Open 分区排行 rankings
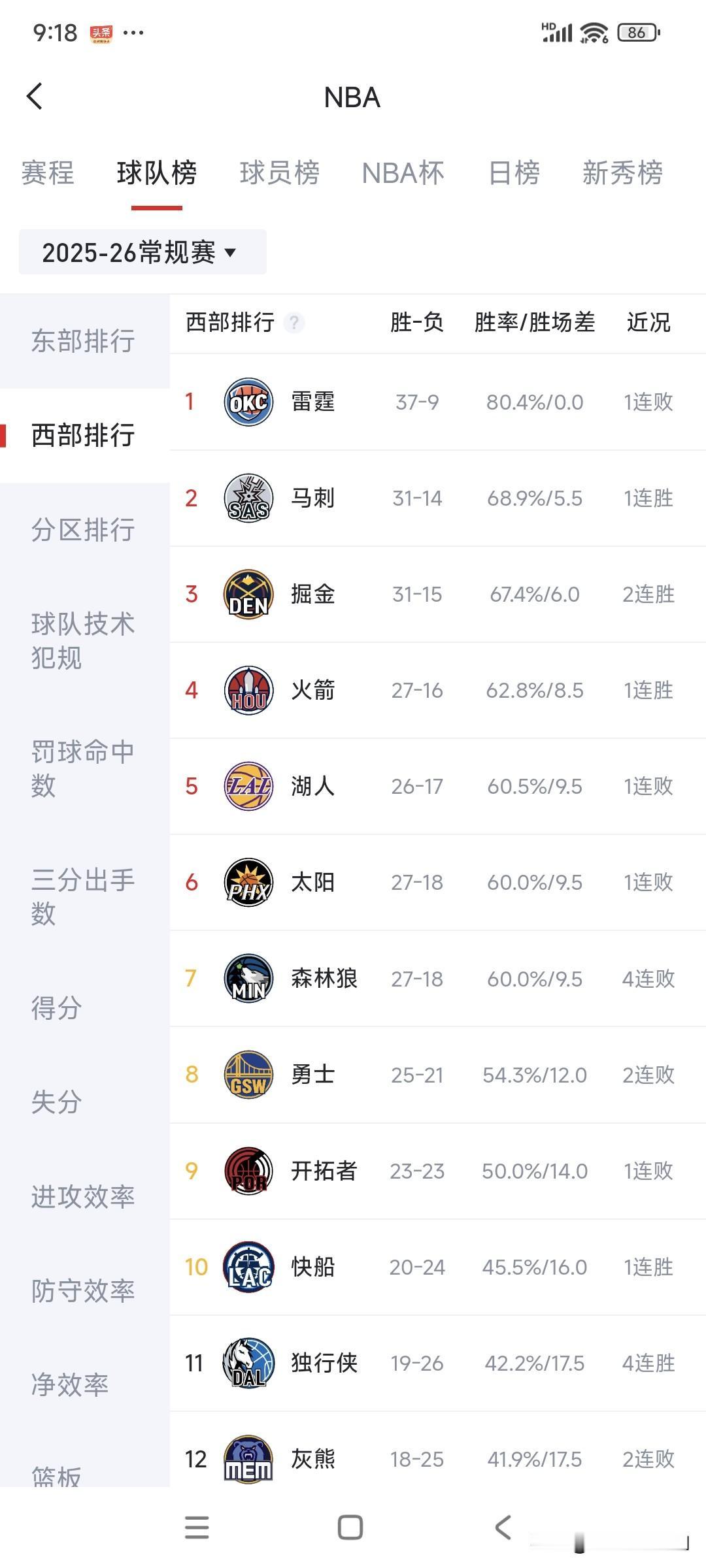Viewport: 706px width, 1568px height. point(84,531)
